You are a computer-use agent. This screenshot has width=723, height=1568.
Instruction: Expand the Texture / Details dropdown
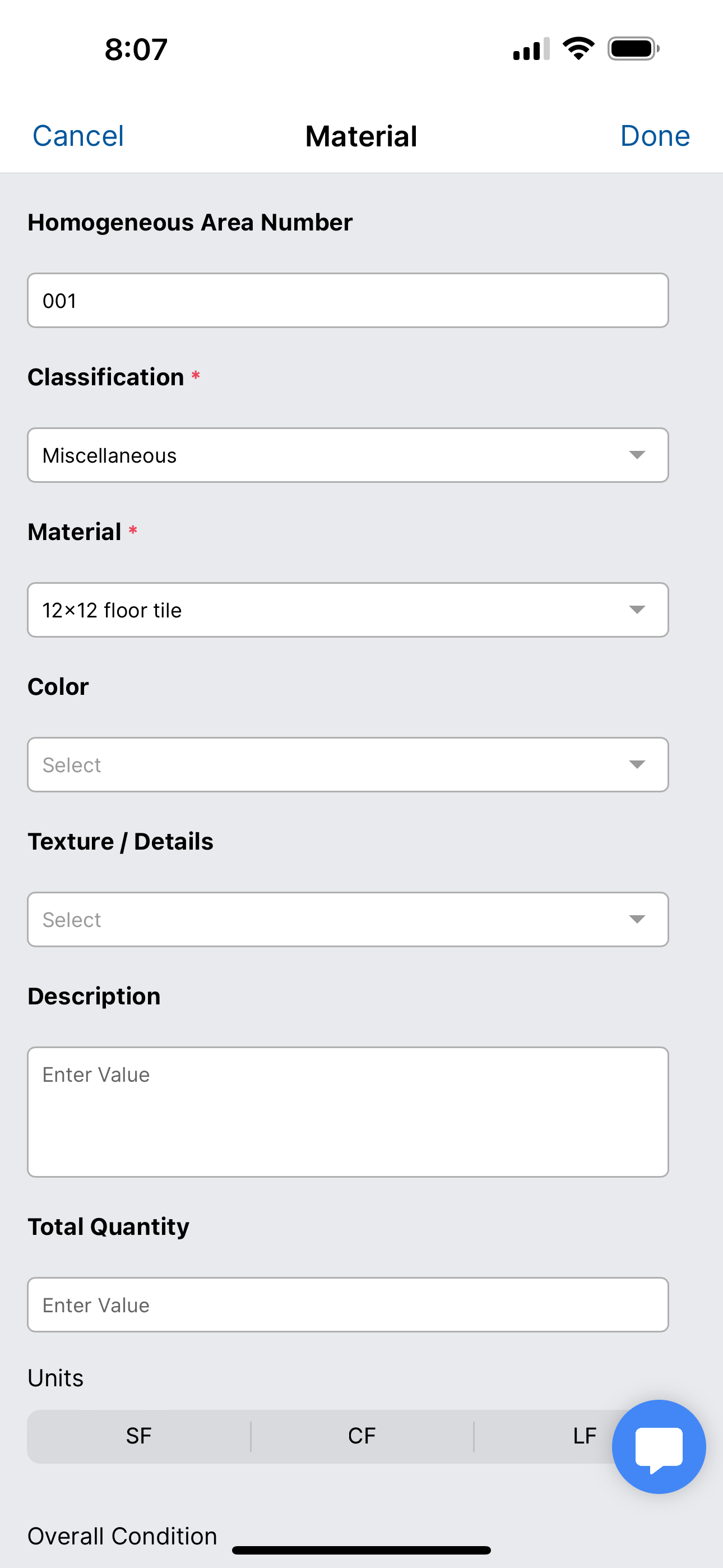[347, 919]
